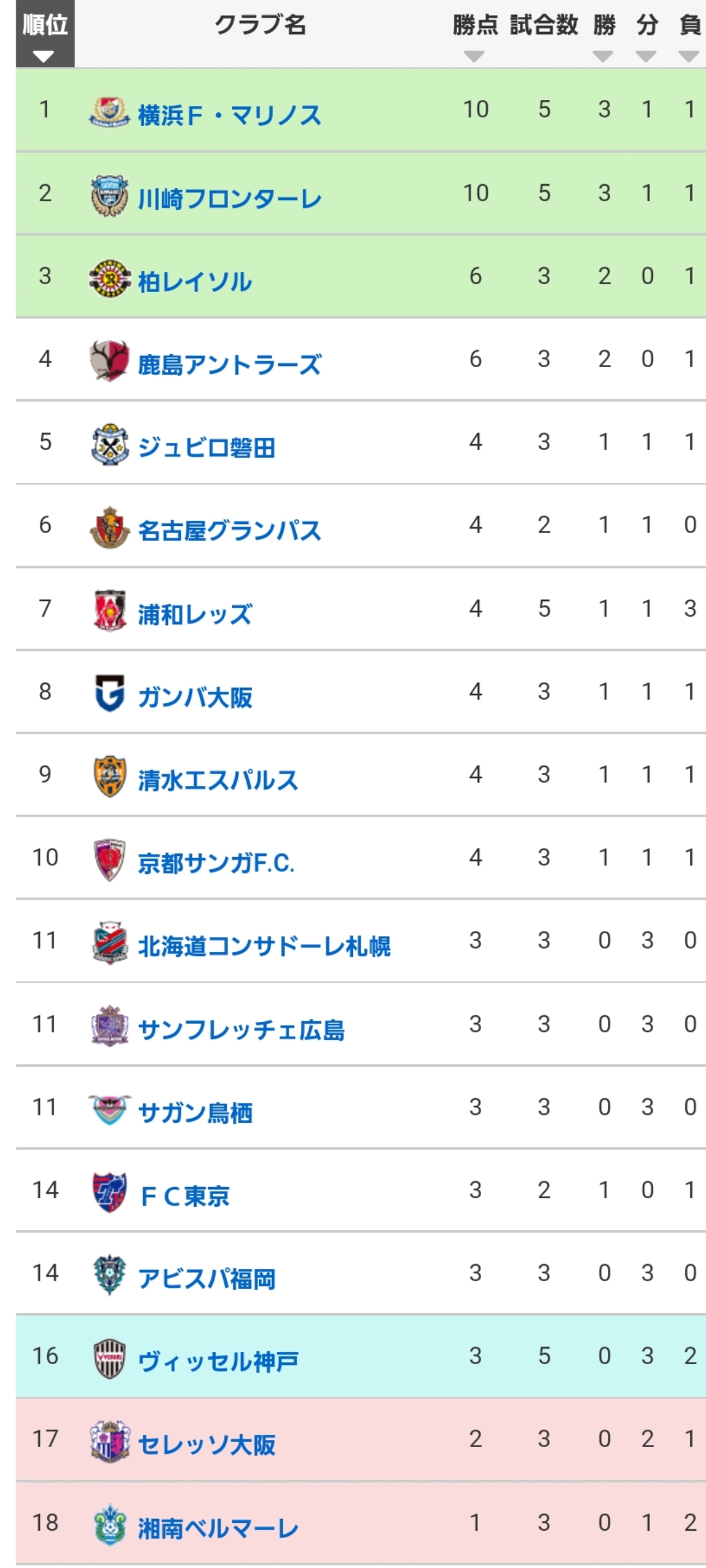Open 京都サンガF.C. club link
706x1568 pixels.
pyautogui.click(x=216, y=863)
